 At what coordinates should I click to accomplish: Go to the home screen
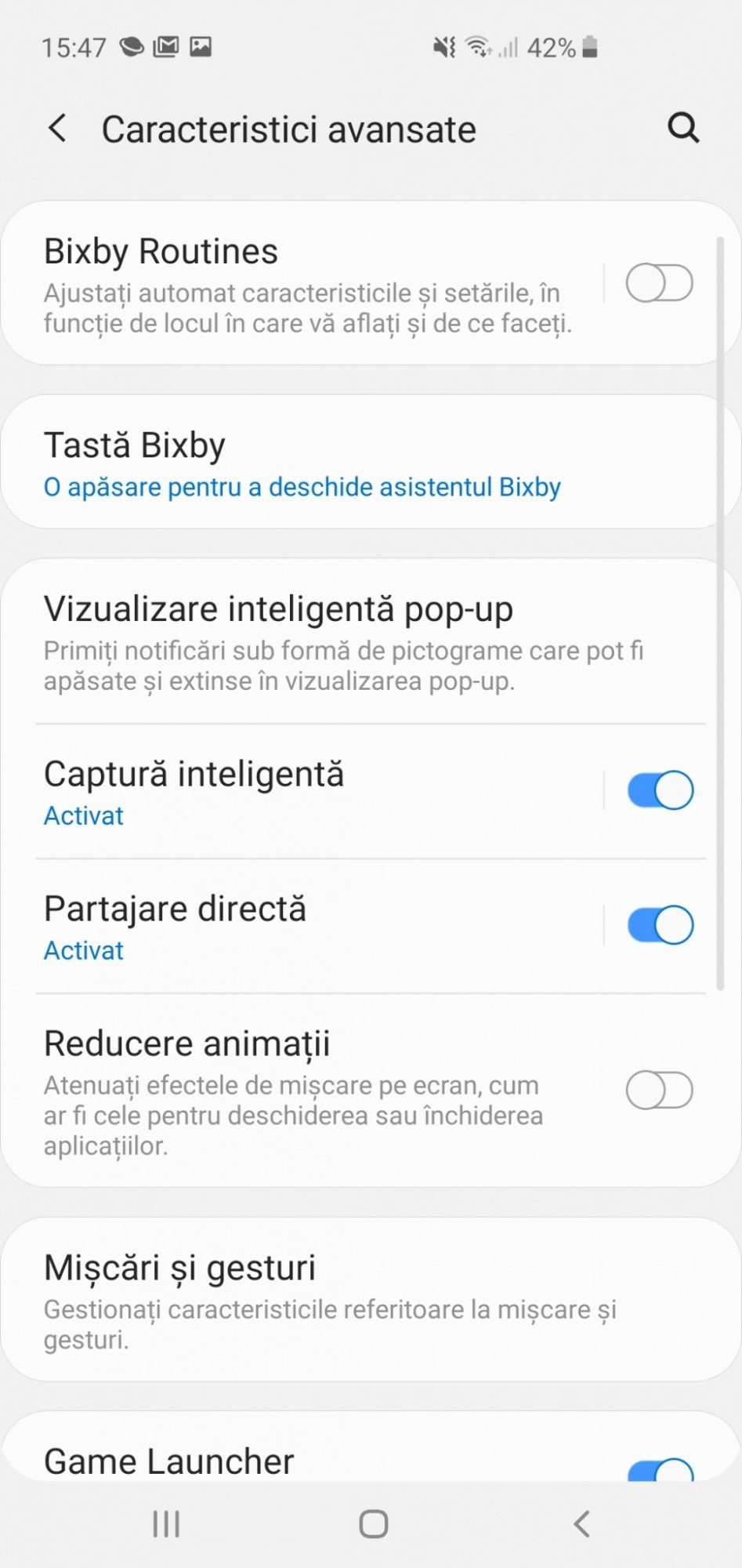pos(373,1524)
